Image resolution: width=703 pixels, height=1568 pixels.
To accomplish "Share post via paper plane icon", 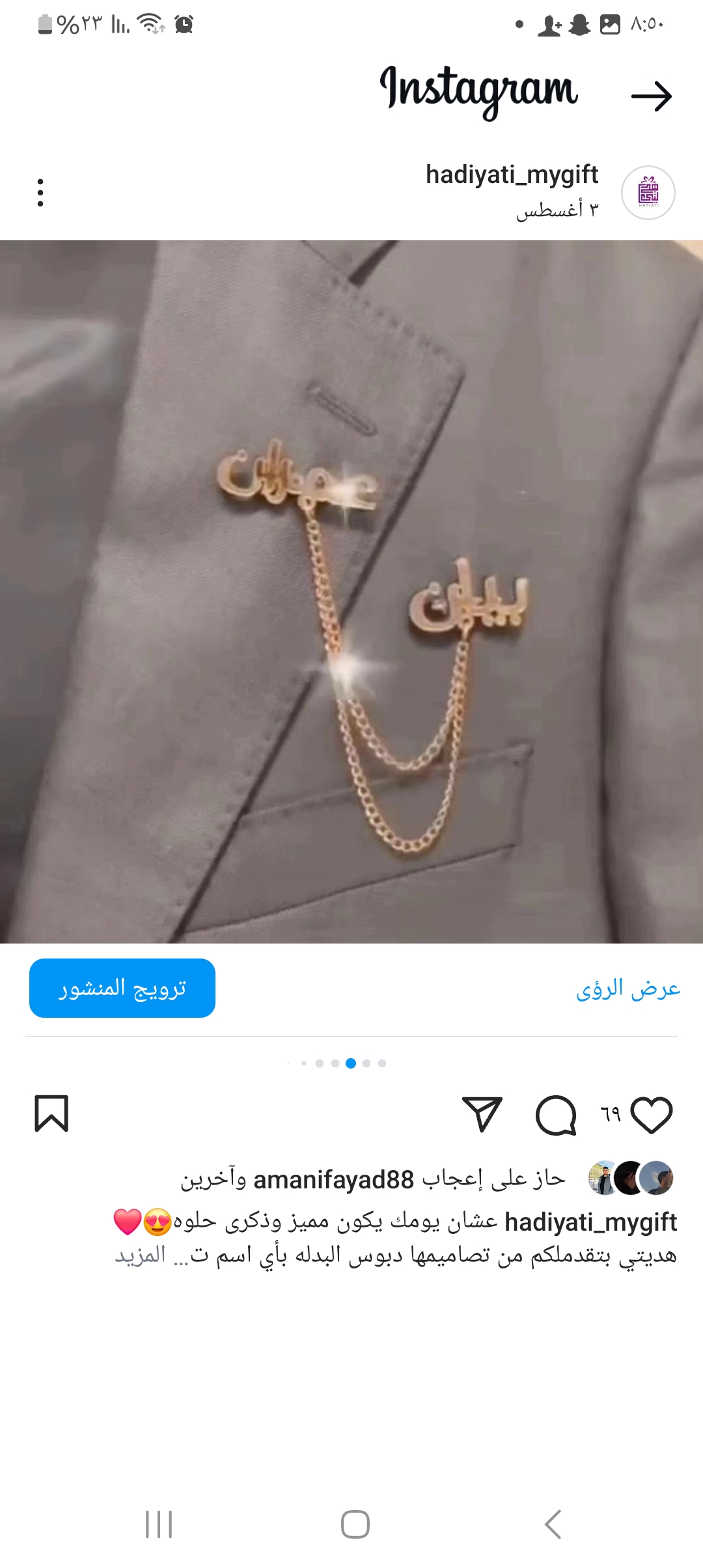I will pos(482,1113).
